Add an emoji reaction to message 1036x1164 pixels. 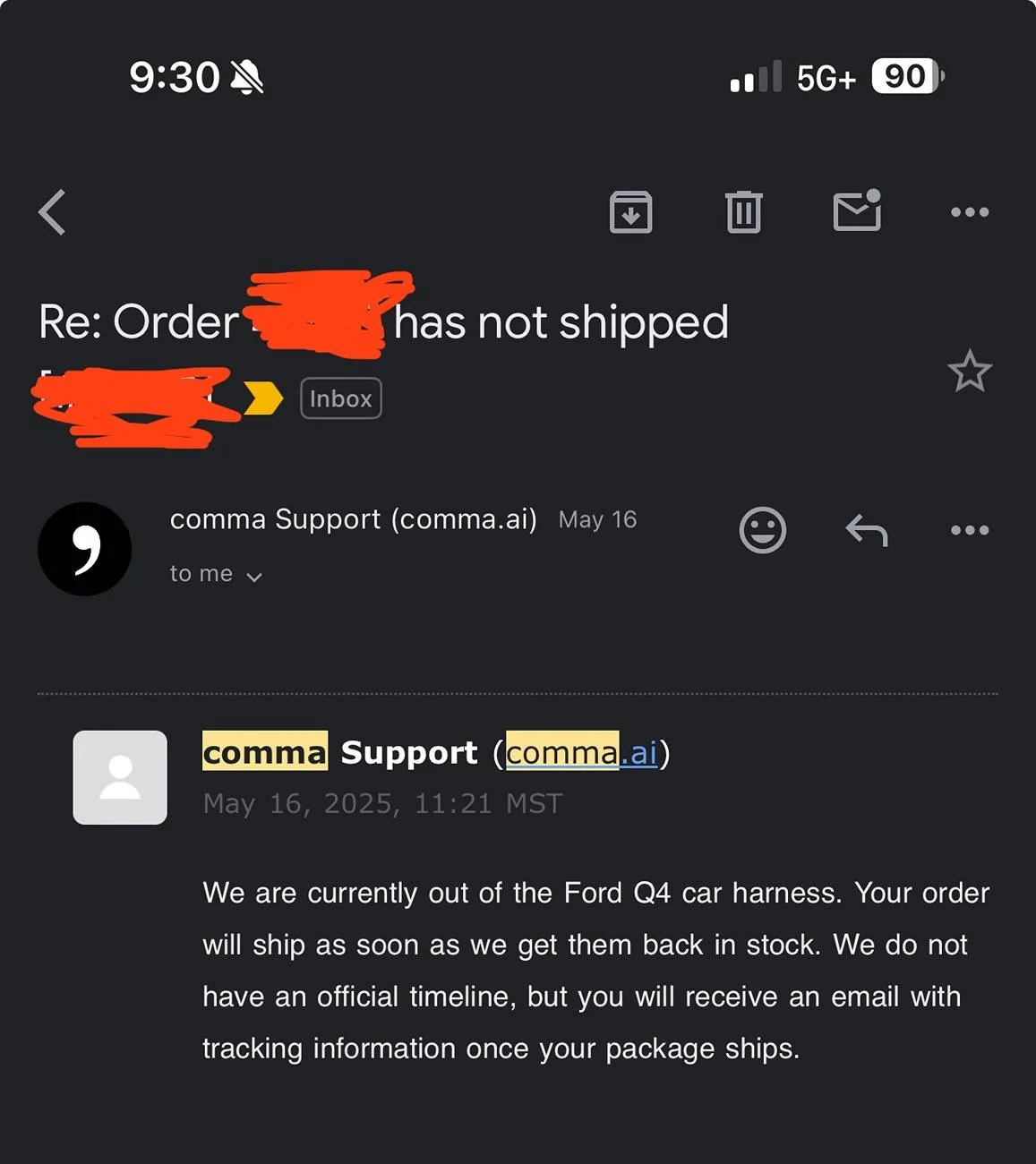click(x=762, y=530)
